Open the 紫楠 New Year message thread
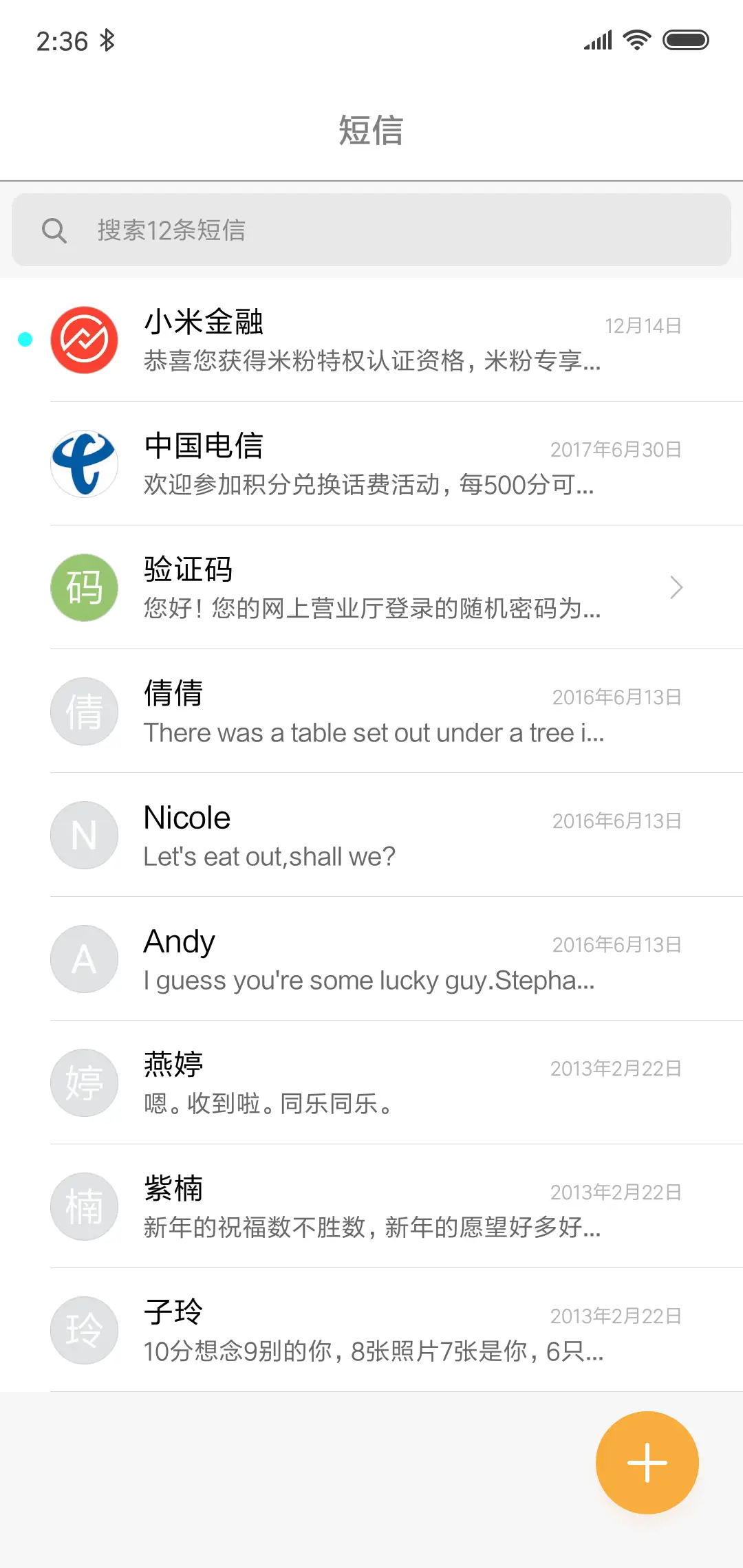 [x=371, y=1206]
